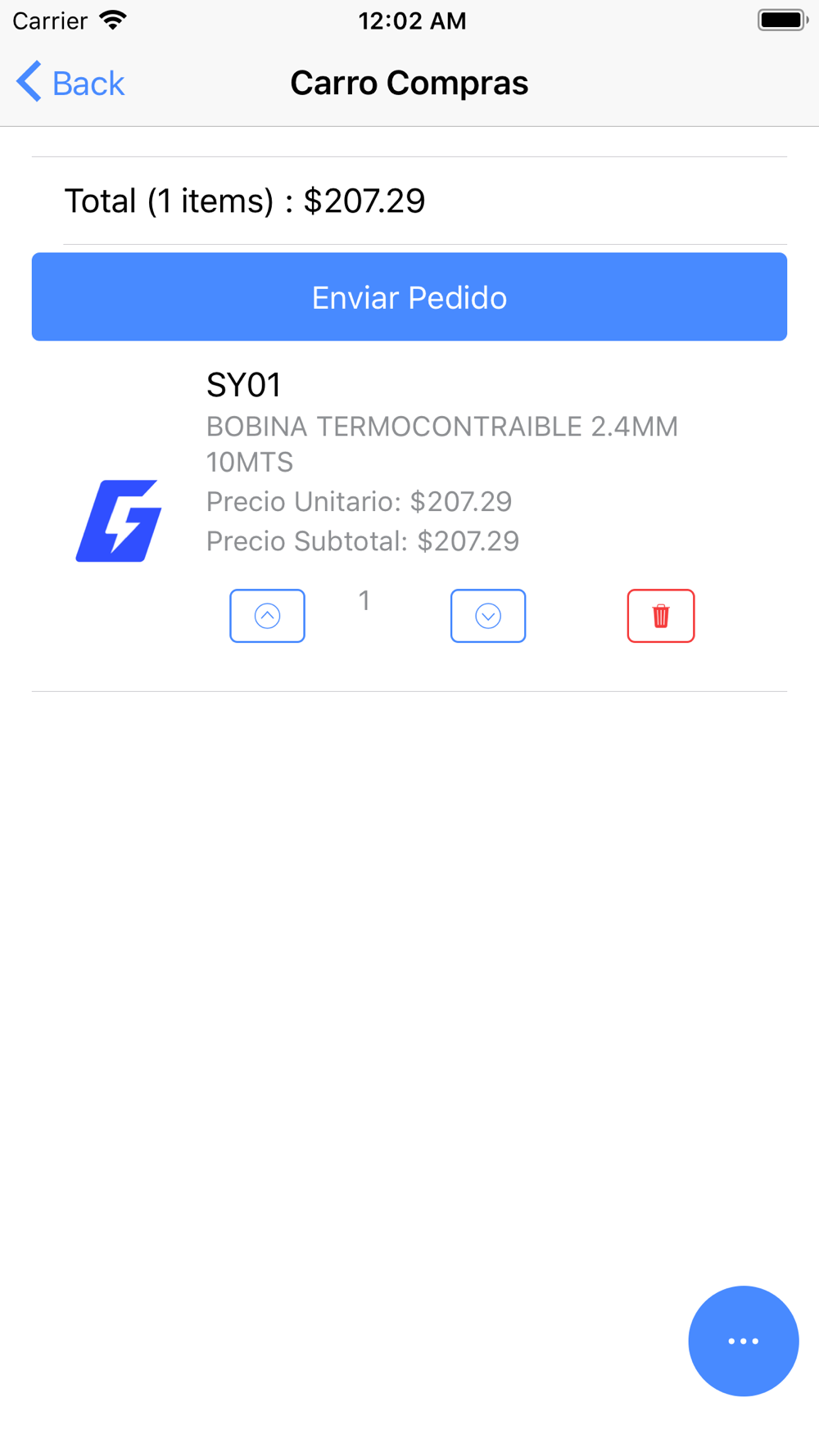Screen dimensions: 819x1456
Task: Decrease quantity of SY01 item
Action: pyautogui.click(x=488, y=616)
